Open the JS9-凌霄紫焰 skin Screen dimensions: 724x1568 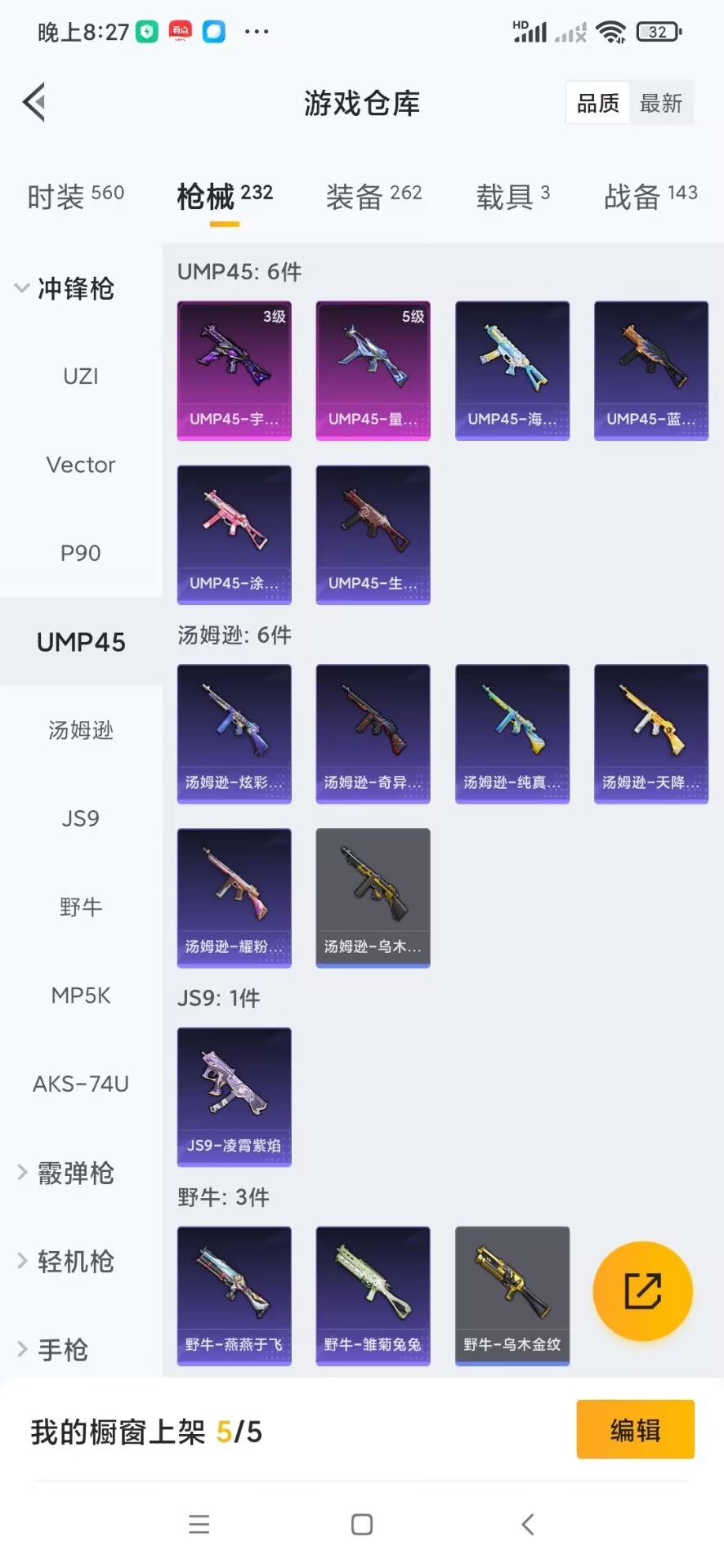tap(235, 1097)
